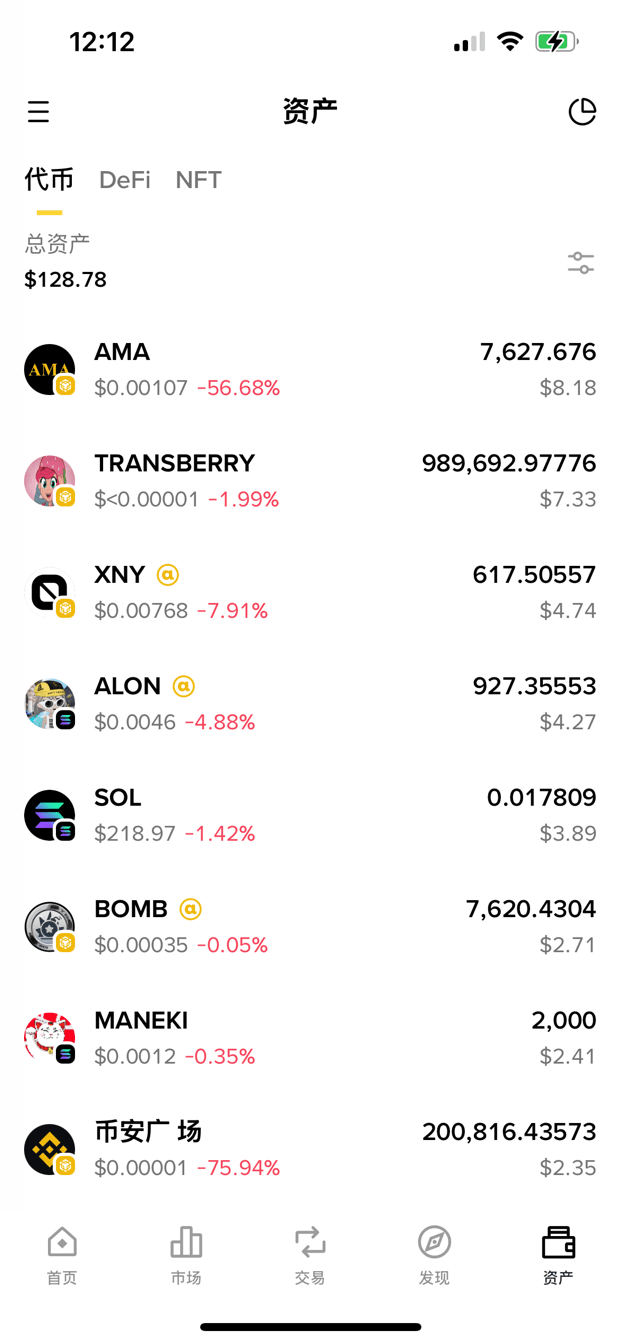Open the SOL asset row

[310, 814]
